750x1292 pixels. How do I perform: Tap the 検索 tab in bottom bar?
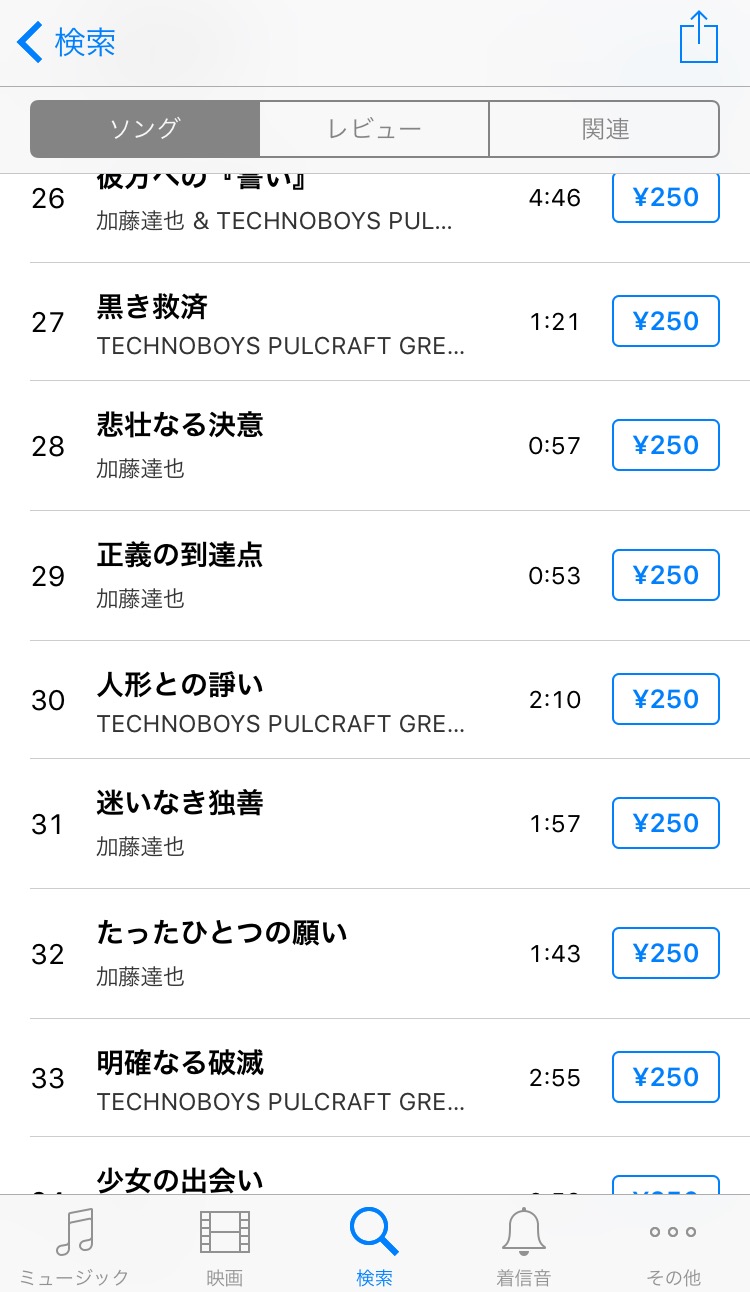[374, 1245]
